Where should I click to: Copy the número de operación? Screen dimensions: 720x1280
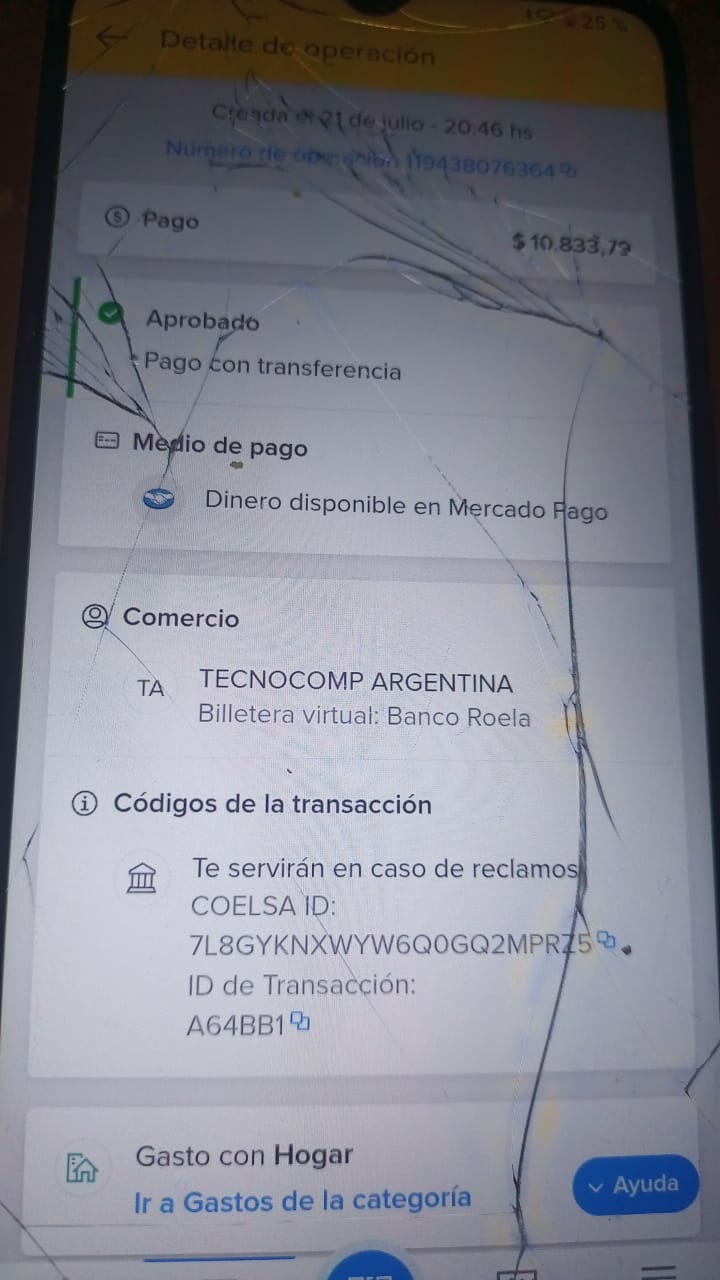[567, 170]
